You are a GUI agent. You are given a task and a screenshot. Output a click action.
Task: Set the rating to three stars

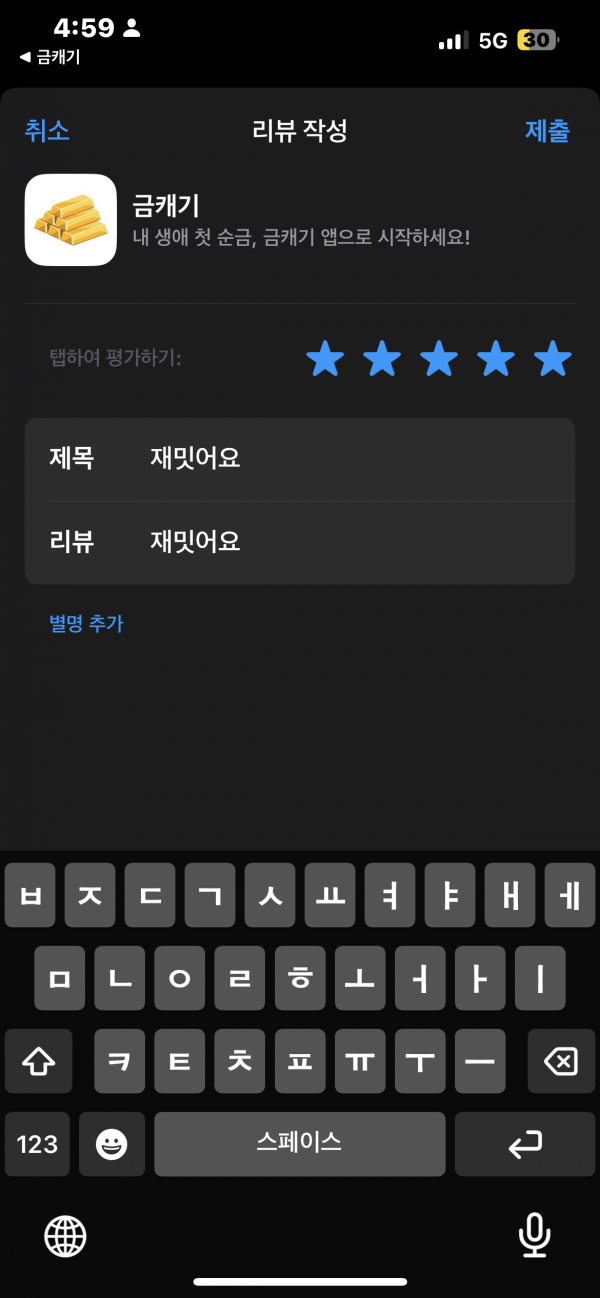click(x=438, y=358)
